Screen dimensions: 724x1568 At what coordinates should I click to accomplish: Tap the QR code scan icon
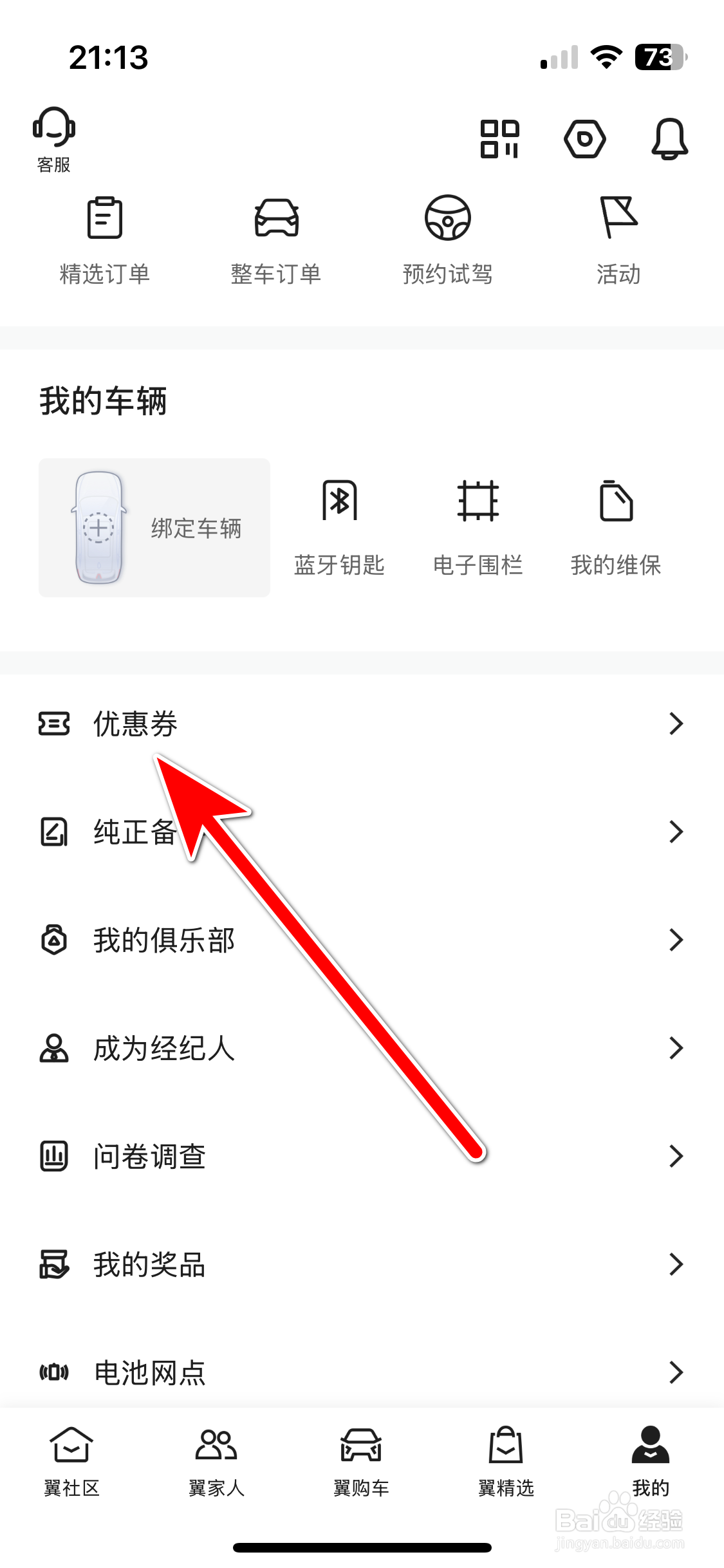click(499, 138)
